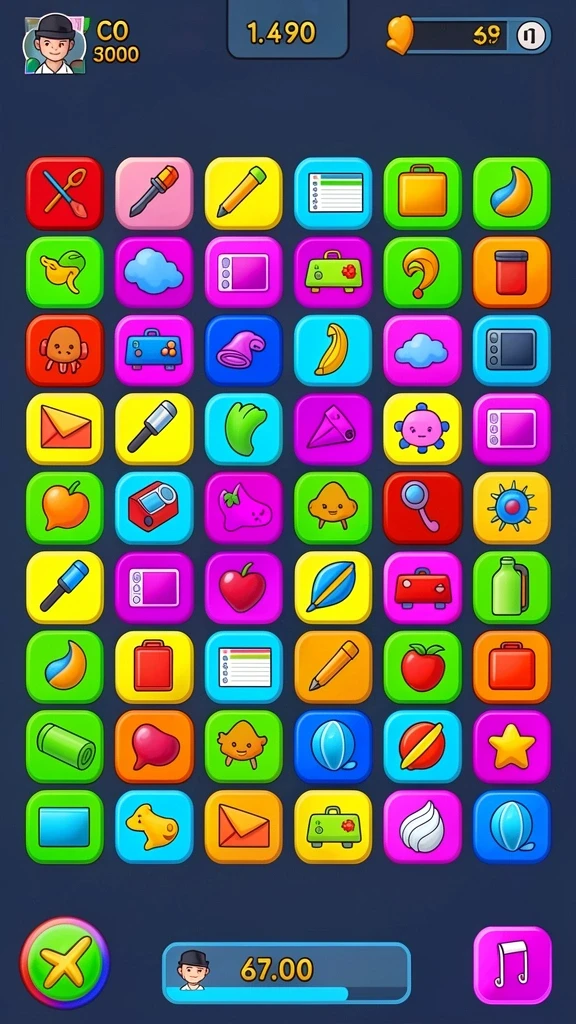
Task: Select the yellow tile with the pink creature
Action: (423, 429)
